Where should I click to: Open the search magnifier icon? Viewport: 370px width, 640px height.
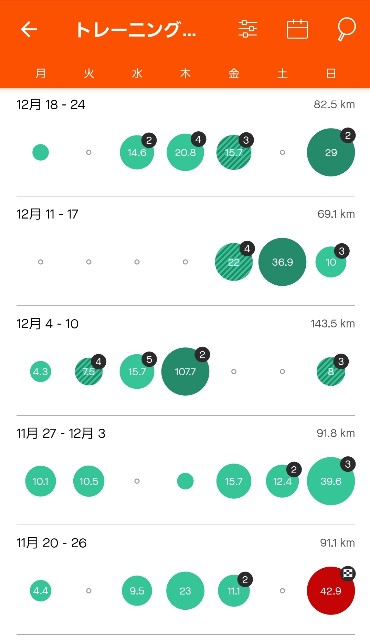[x=346, y=29]
